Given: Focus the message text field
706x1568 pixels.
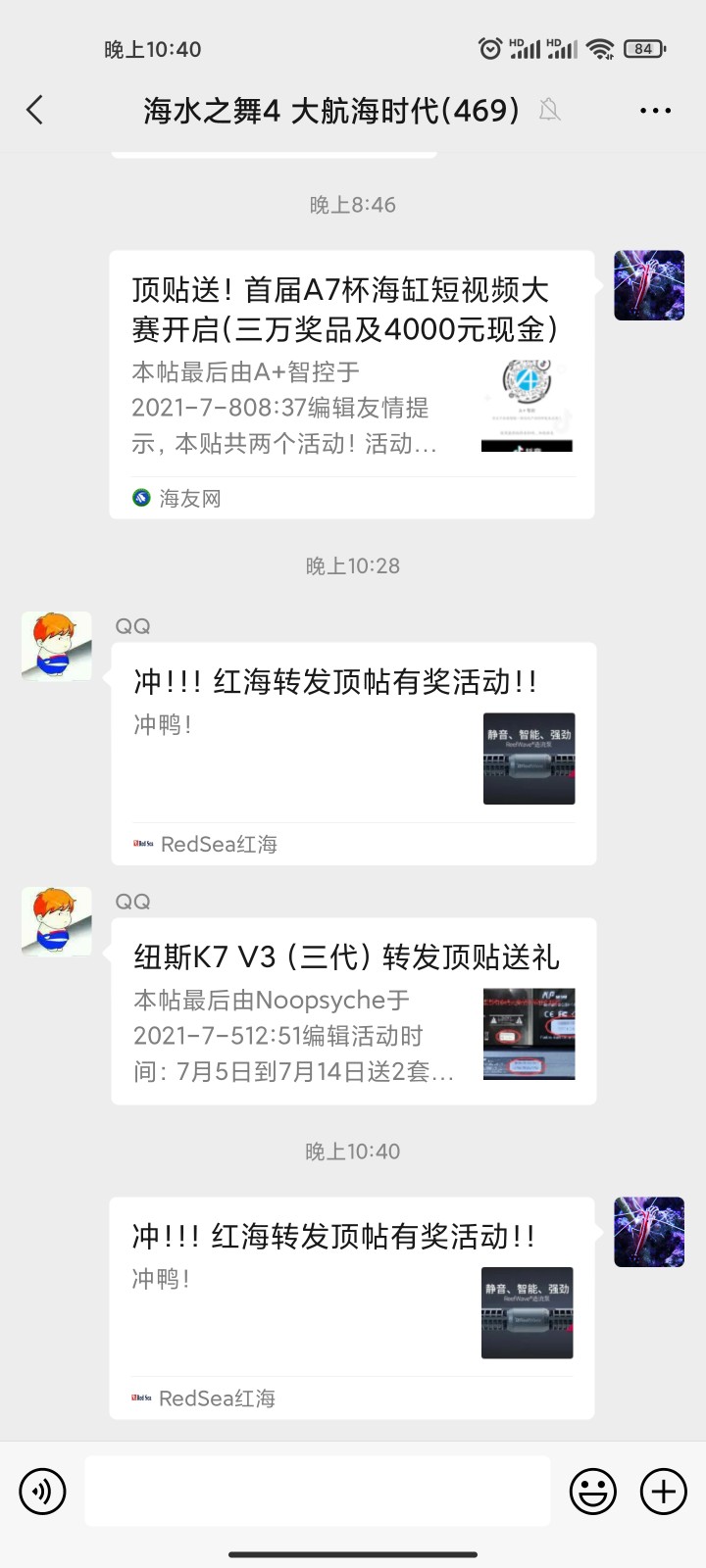Looking at the screenshot, I should 318,1491.
